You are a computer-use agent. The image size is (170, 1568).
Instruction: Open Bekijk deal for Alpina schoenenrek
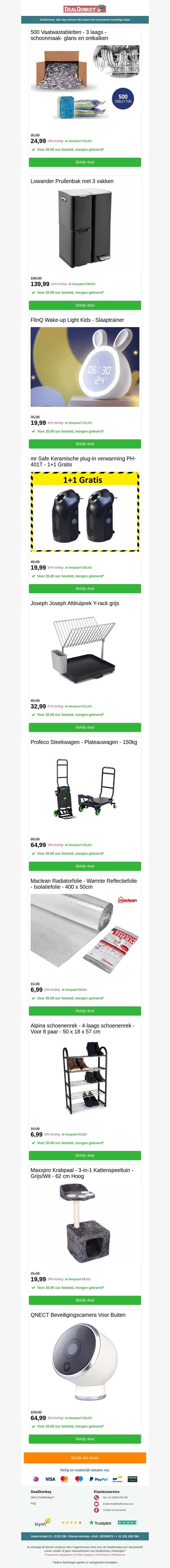coord(85,1155)
